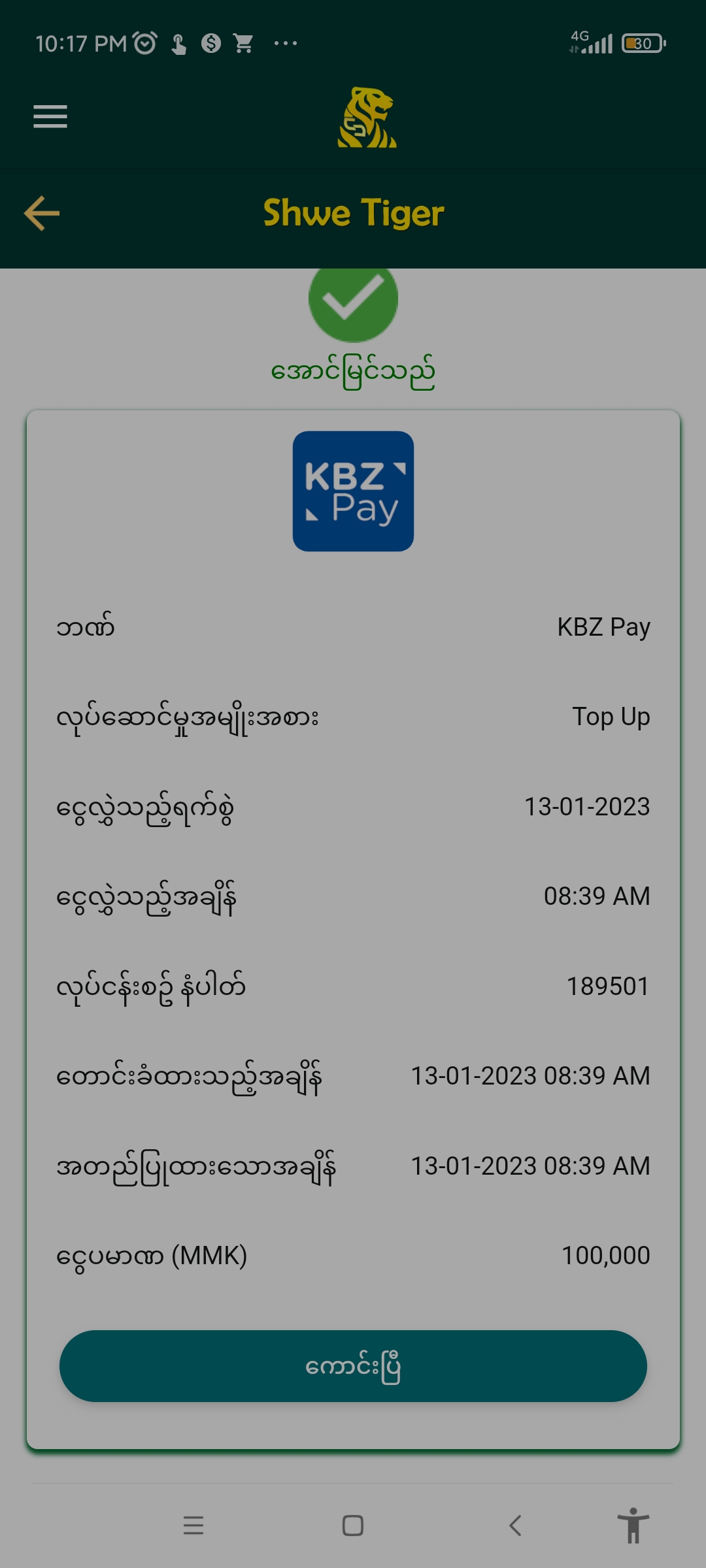706x1568 pixels.
Task: Go to the system home screen
Action: tap(353, 1525)
